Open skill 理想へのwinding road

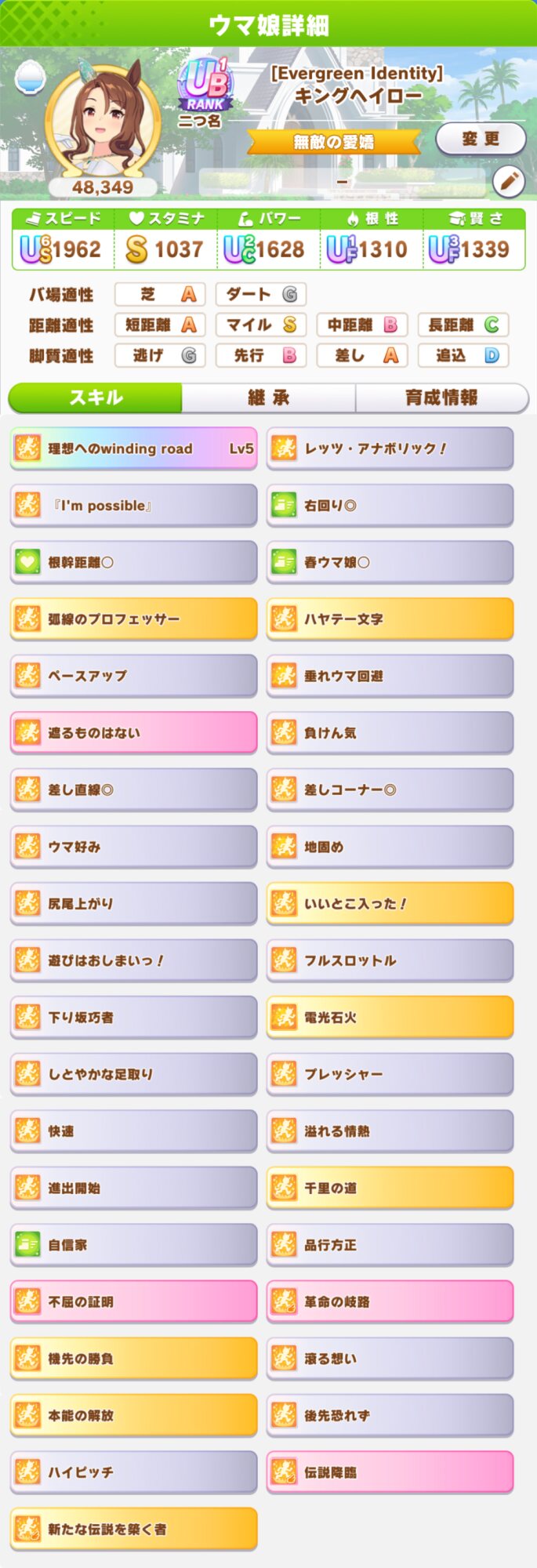pos(133,448)
